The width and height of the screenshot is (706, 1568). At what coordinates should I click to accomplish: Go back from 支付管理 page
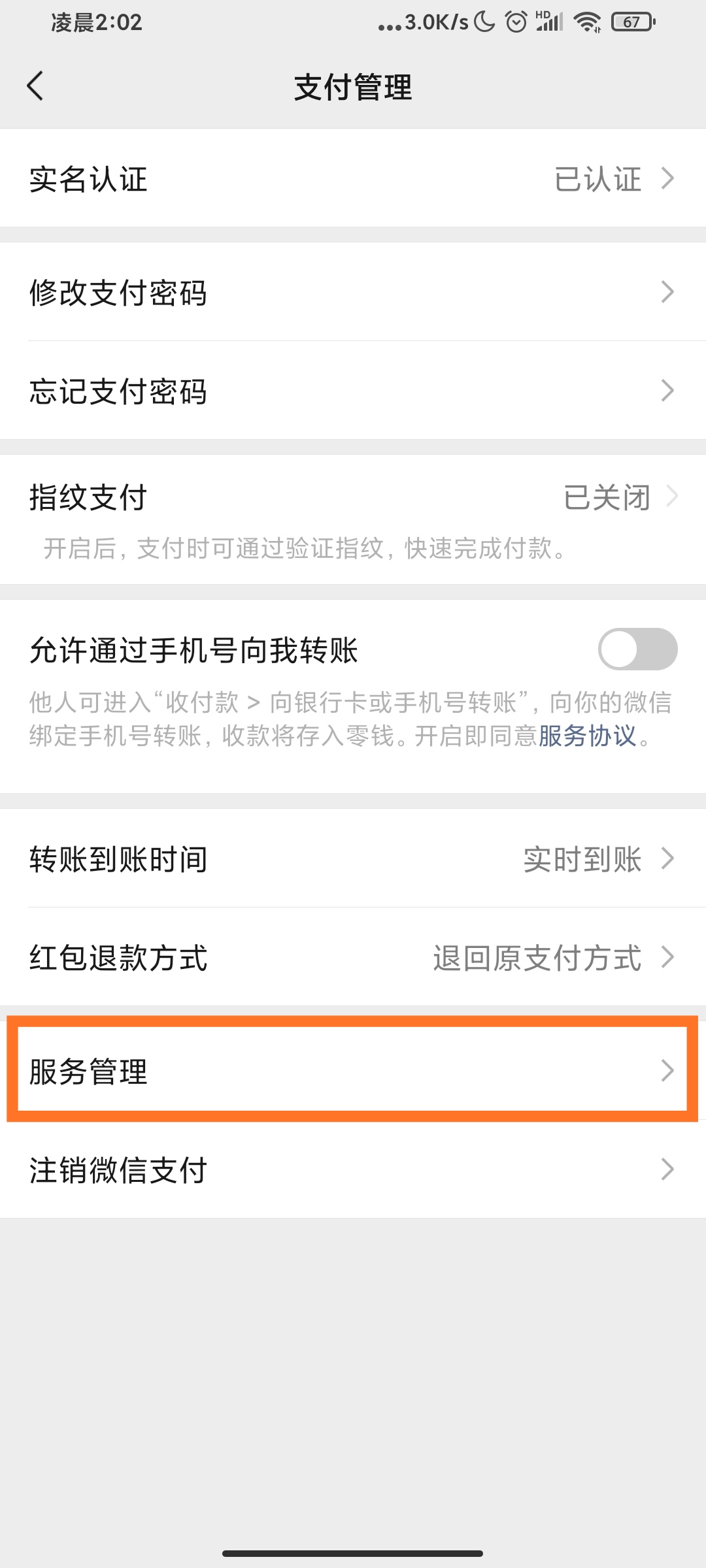coord(35,86)
